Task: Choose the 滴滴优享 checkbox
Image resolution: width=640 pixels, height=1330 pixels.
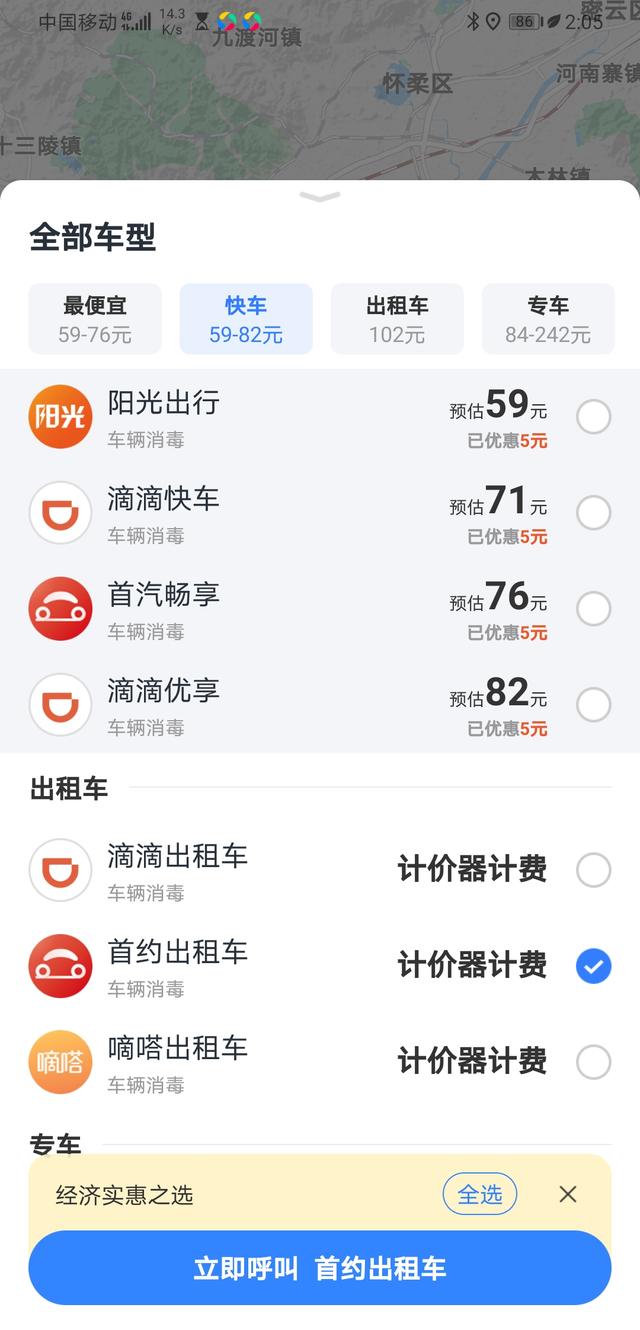Action: pos(594,705)
